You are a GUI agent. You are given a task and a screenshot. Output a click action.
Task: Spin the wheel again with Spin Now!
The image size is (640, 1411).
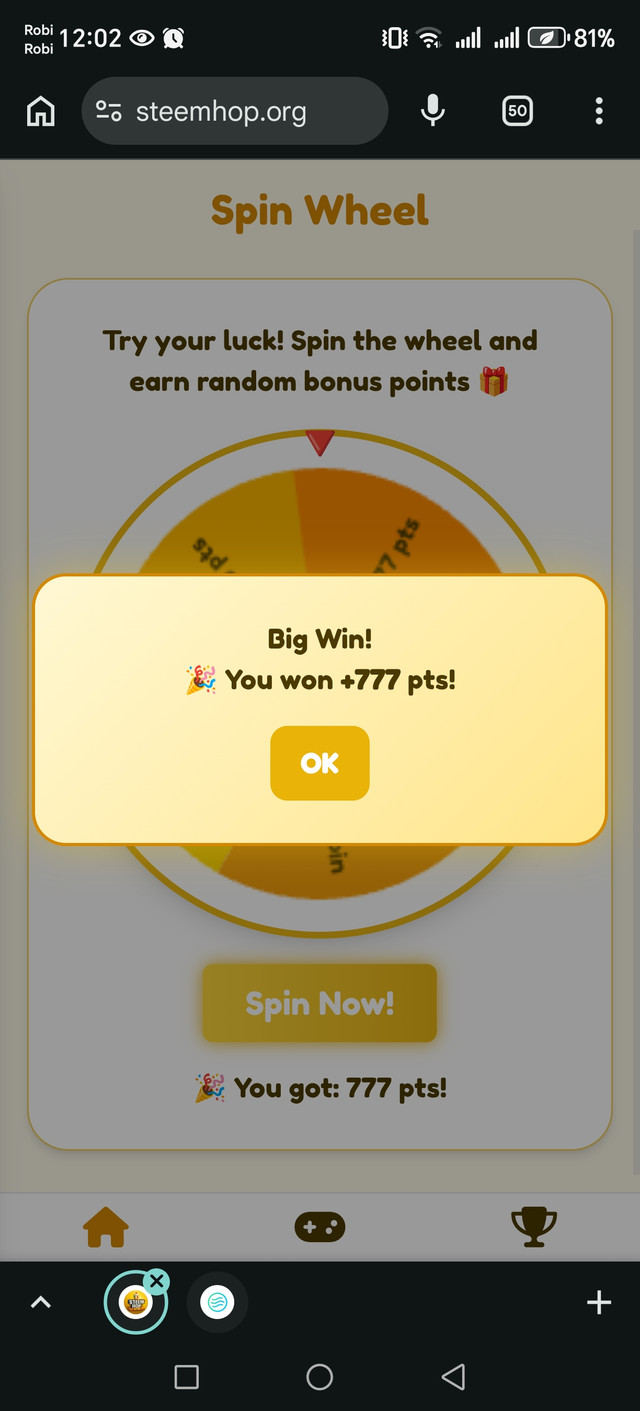tap(320, 1003)
